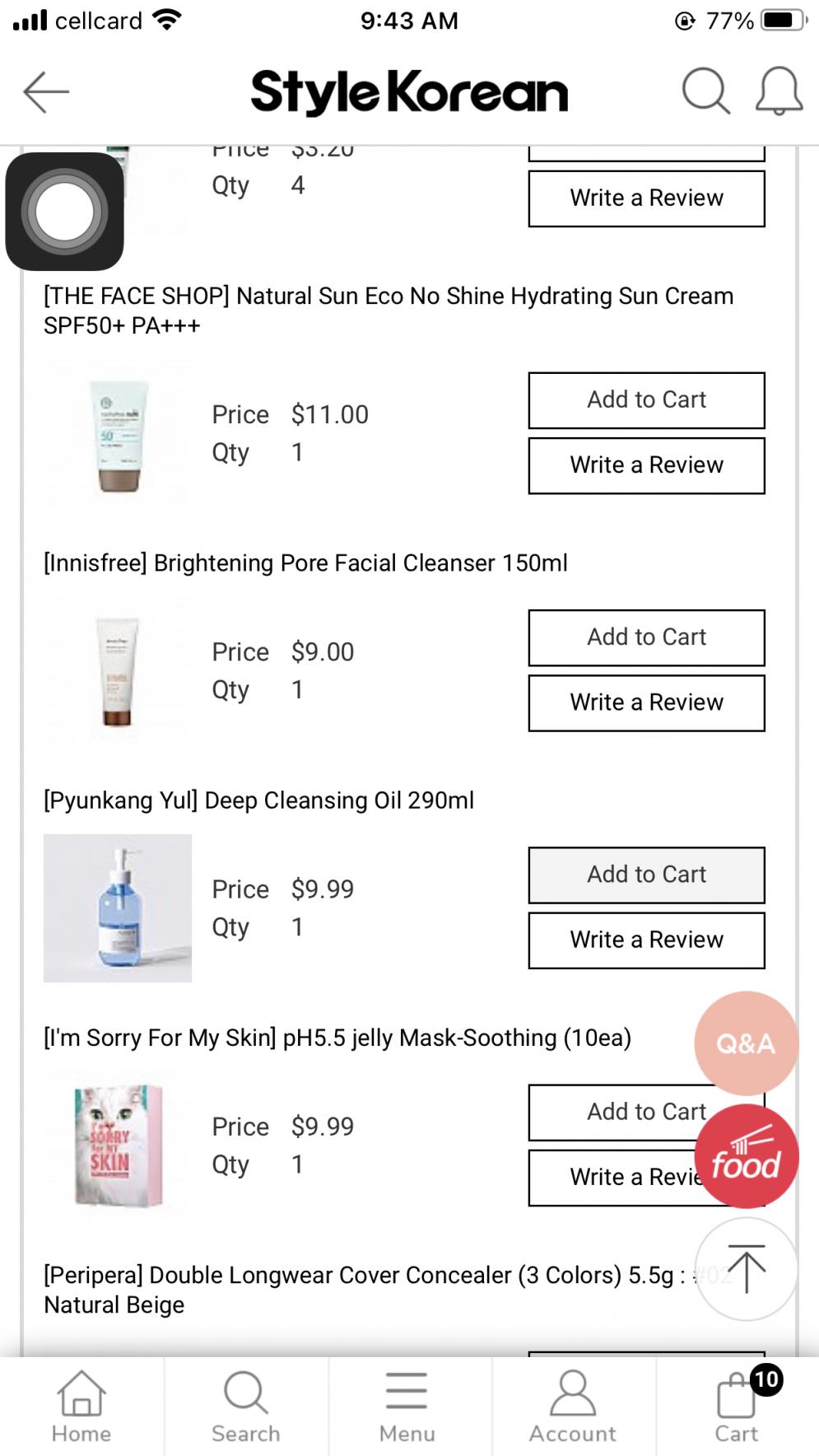Add THE FACE SHOP Sun Cream to cart
This screenshot has height=1456, width=819.
646,400
